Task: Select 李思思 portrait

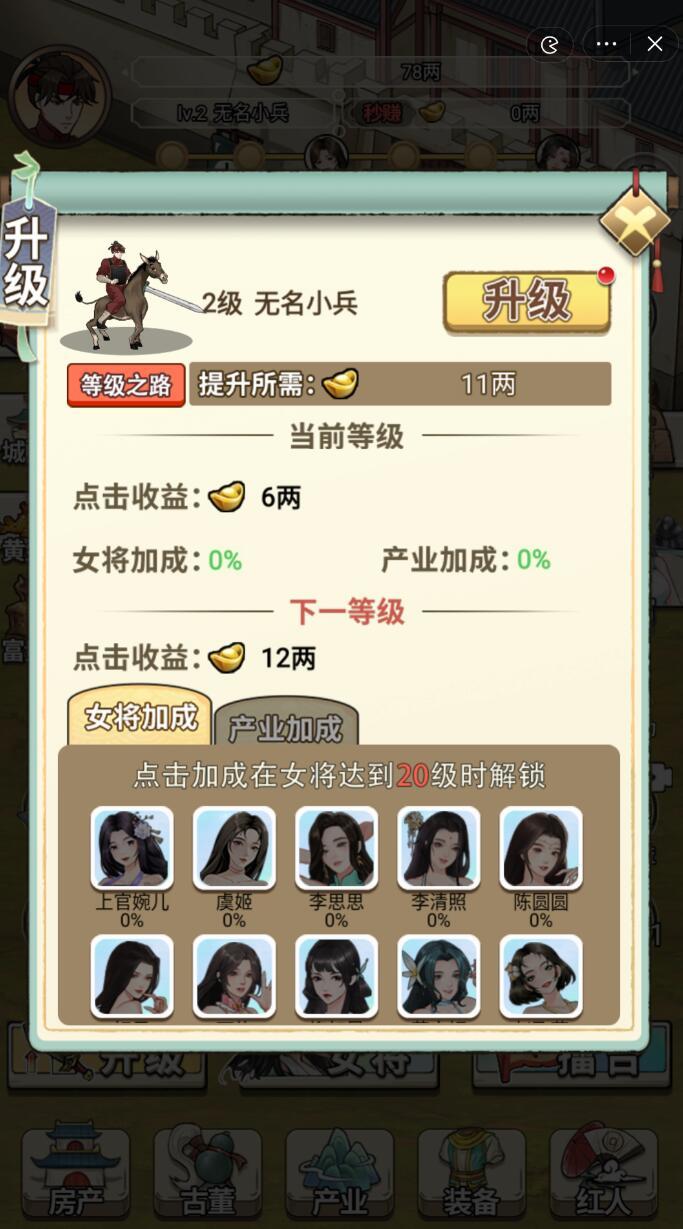Action: click(x=336, y=848)
